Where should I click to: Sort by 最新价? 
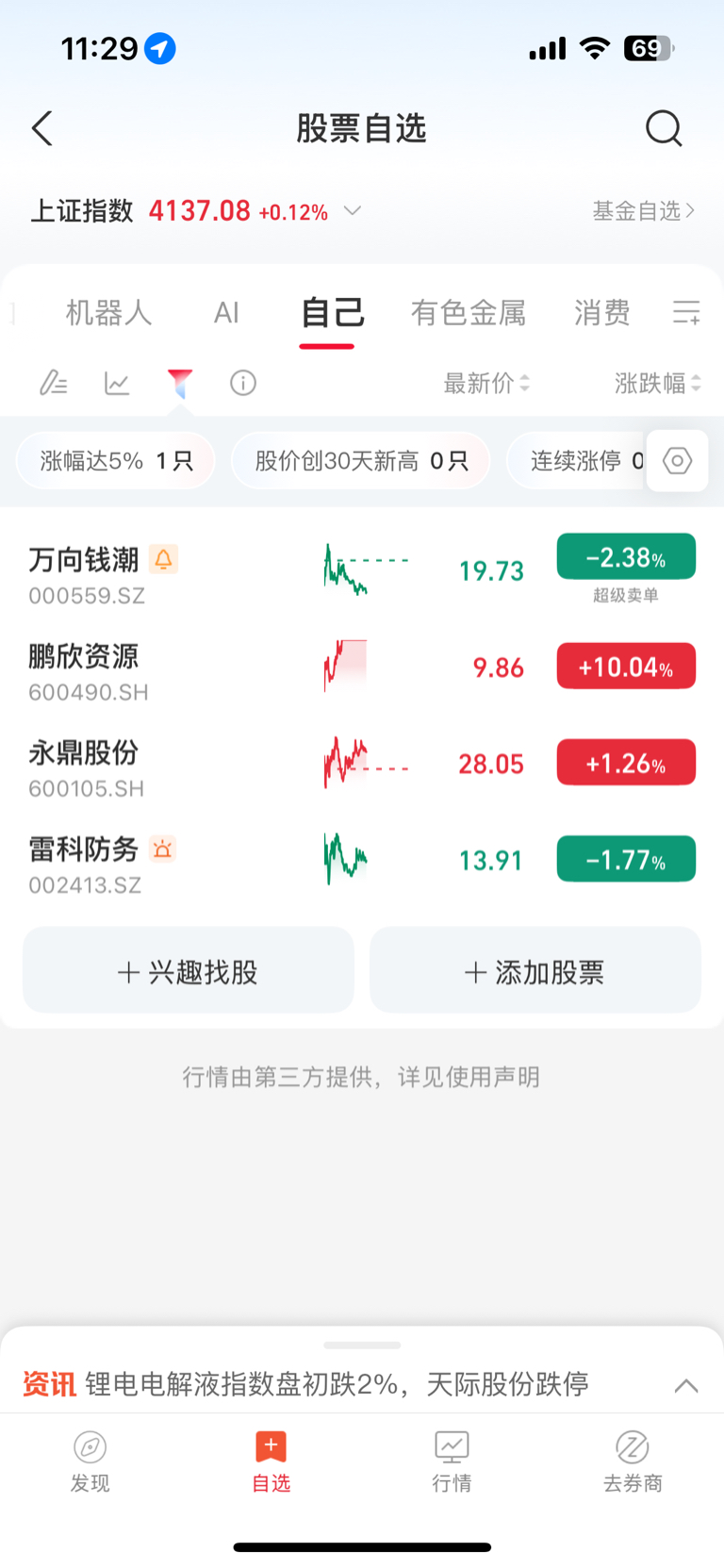[486, 383]
